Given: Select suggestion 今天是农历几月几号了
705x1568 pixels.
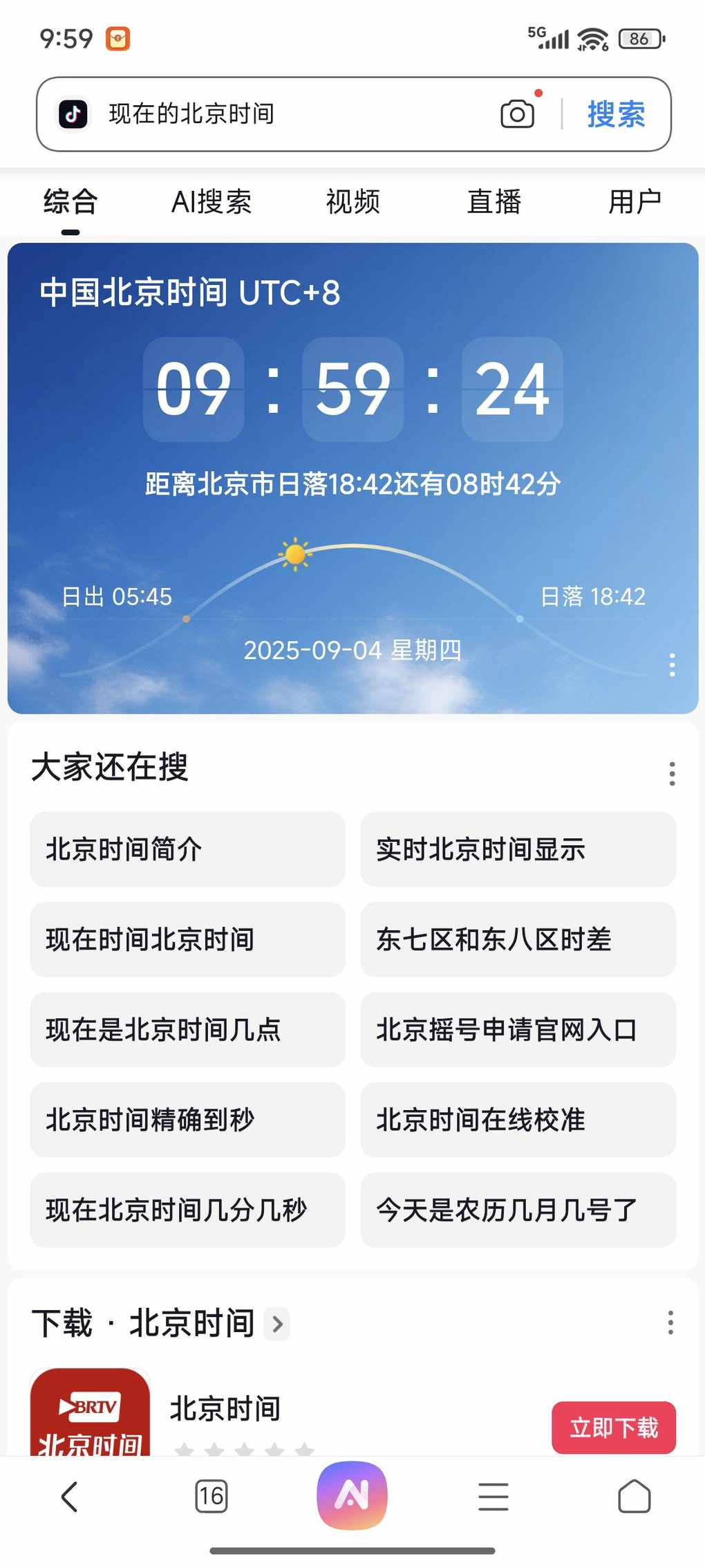Looking at the screenshot, I should pyautogui.click(x=518, y=1210).
